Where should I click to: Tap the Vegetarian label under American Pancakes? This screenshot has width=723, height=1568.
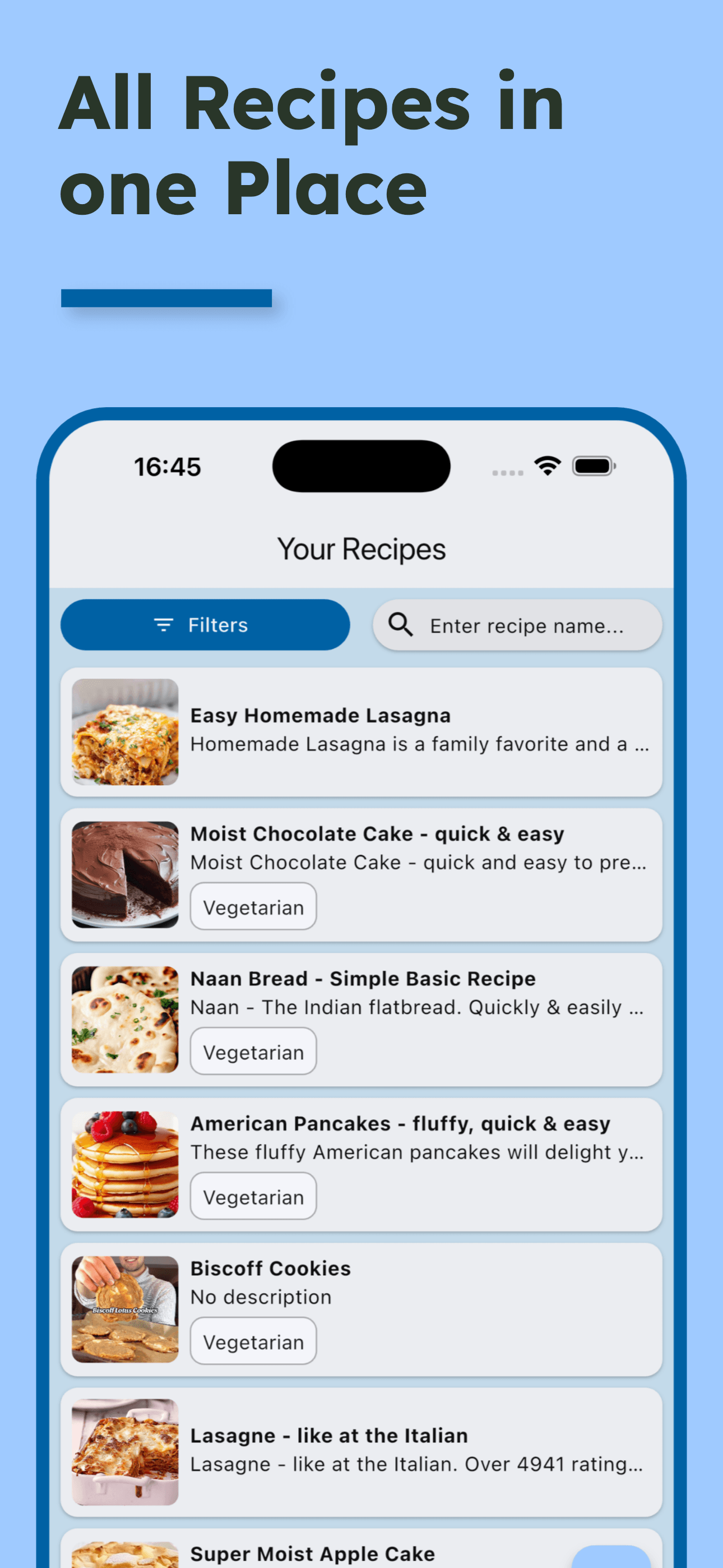(x=253, y=1196)
